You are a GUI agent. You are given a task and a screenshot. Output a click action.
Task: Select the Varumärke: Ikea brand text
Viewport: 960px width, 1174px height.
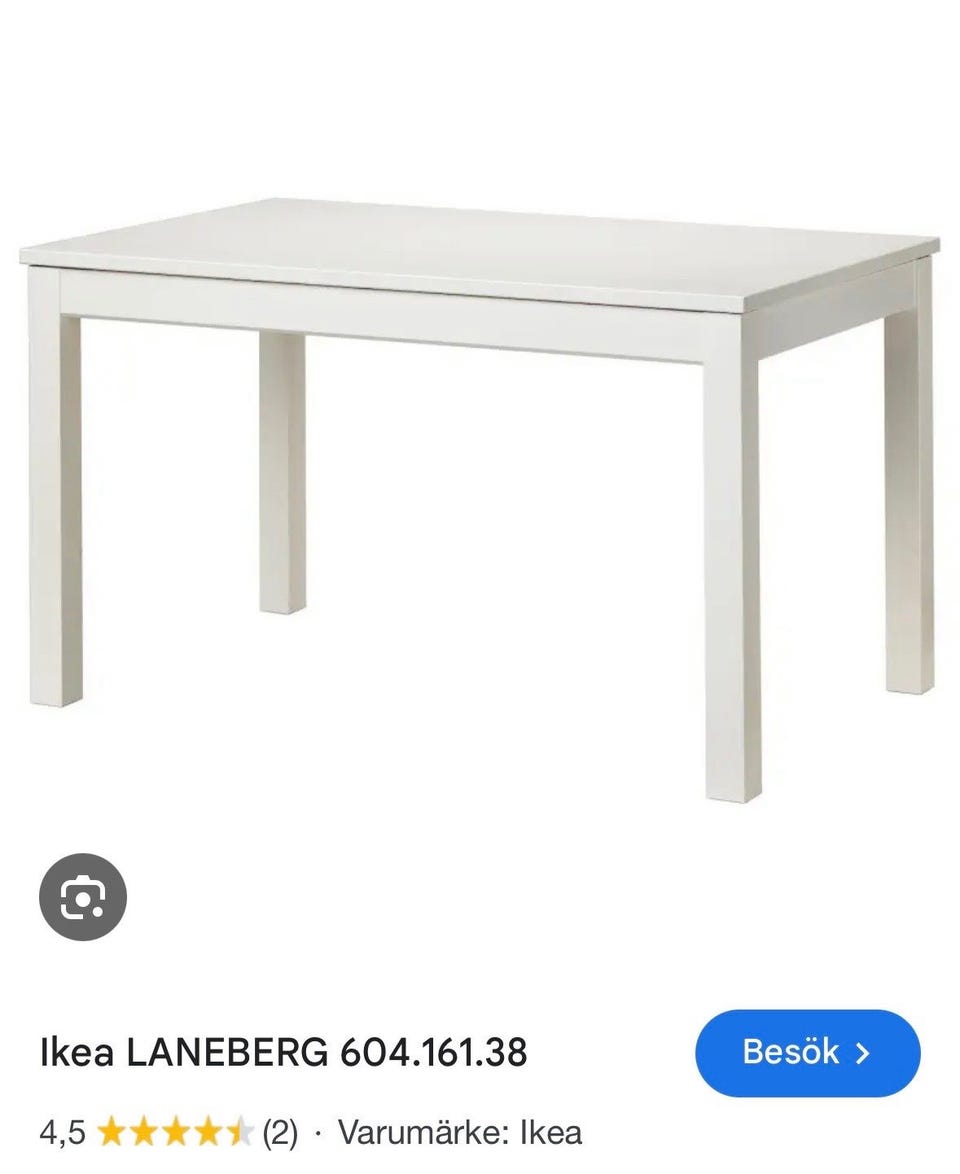(x=460, y=1133)
